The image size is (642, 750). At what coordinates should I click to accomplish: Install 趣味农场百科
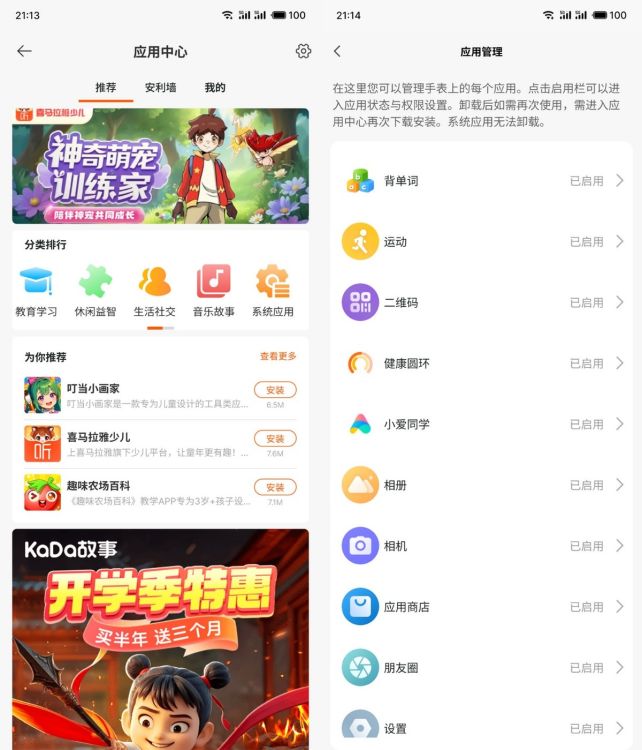[x=275, y=487]
